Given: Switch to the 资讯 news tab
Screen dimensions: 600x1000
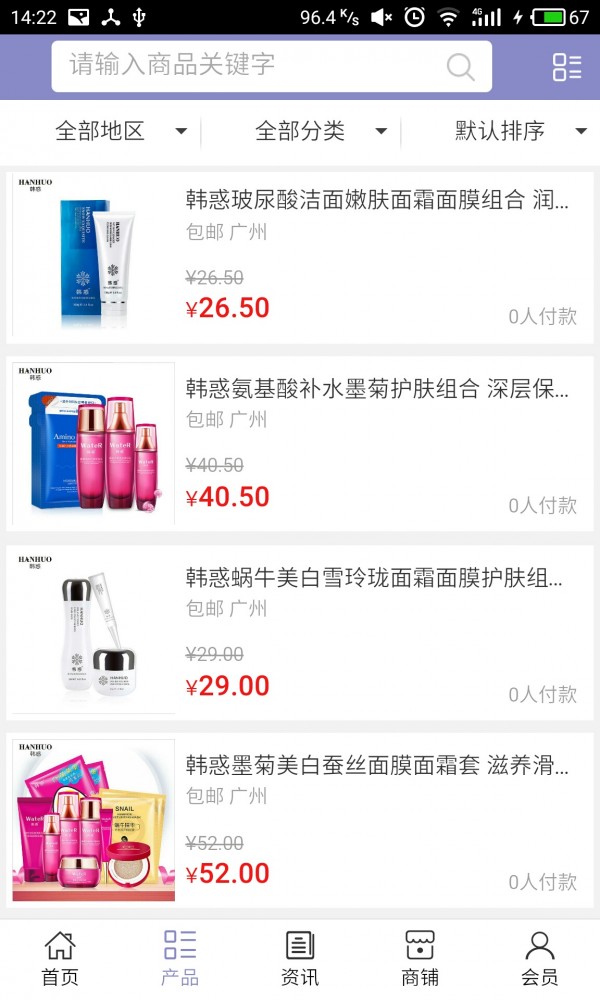Looking at the screenshot, I should [x=300, y=958].
